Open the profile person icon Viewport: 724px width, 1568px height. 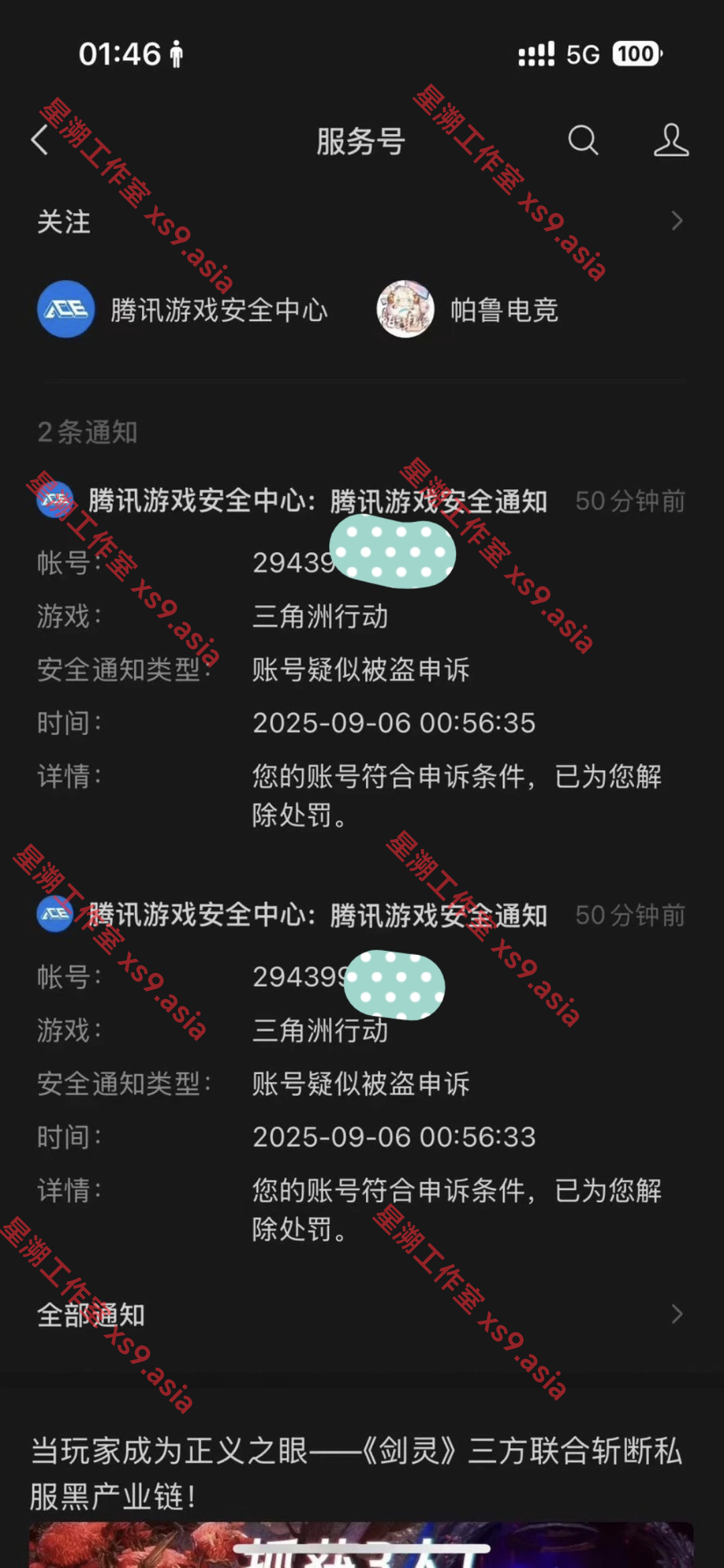671,140
